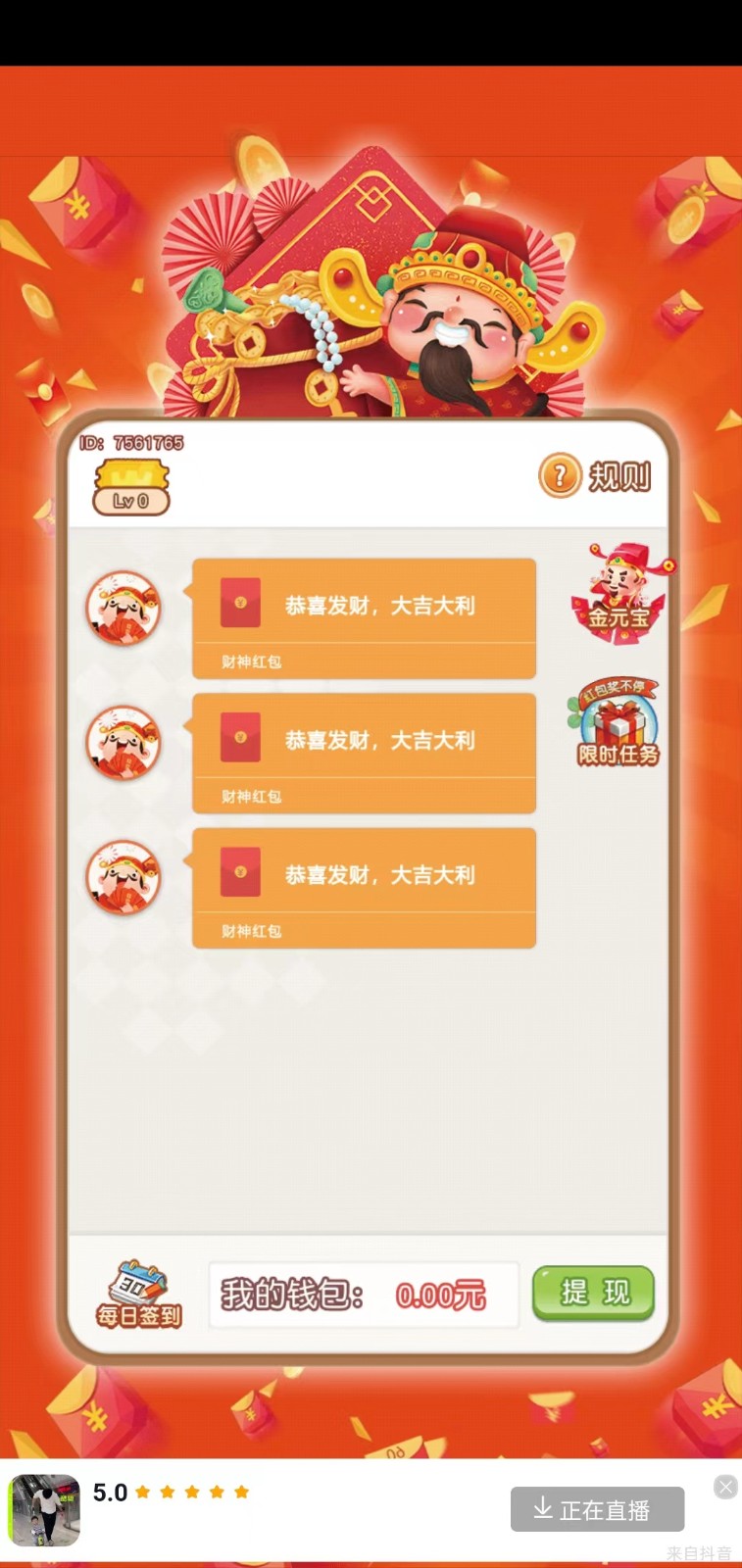Tap the 正在直播 download button
The image size is (742, 1568).
[597, 1509]
